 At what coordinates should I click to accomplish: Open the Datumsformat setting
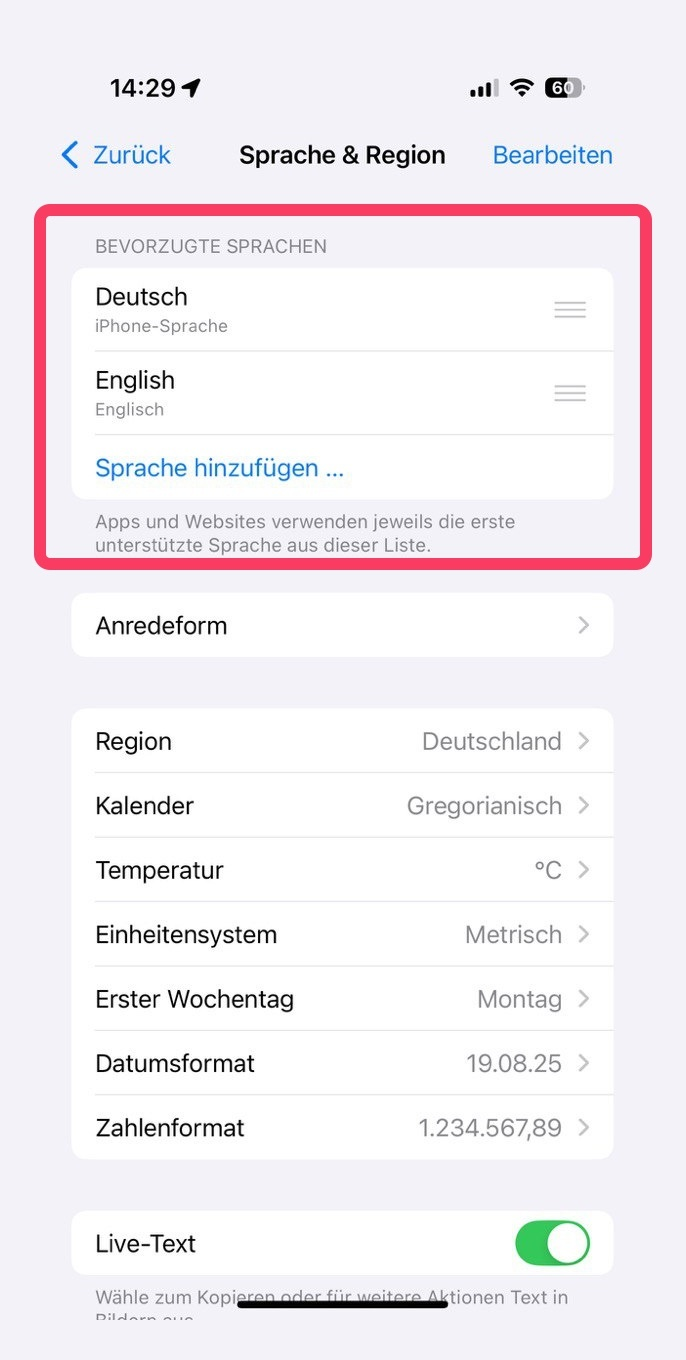point(342,1063)
